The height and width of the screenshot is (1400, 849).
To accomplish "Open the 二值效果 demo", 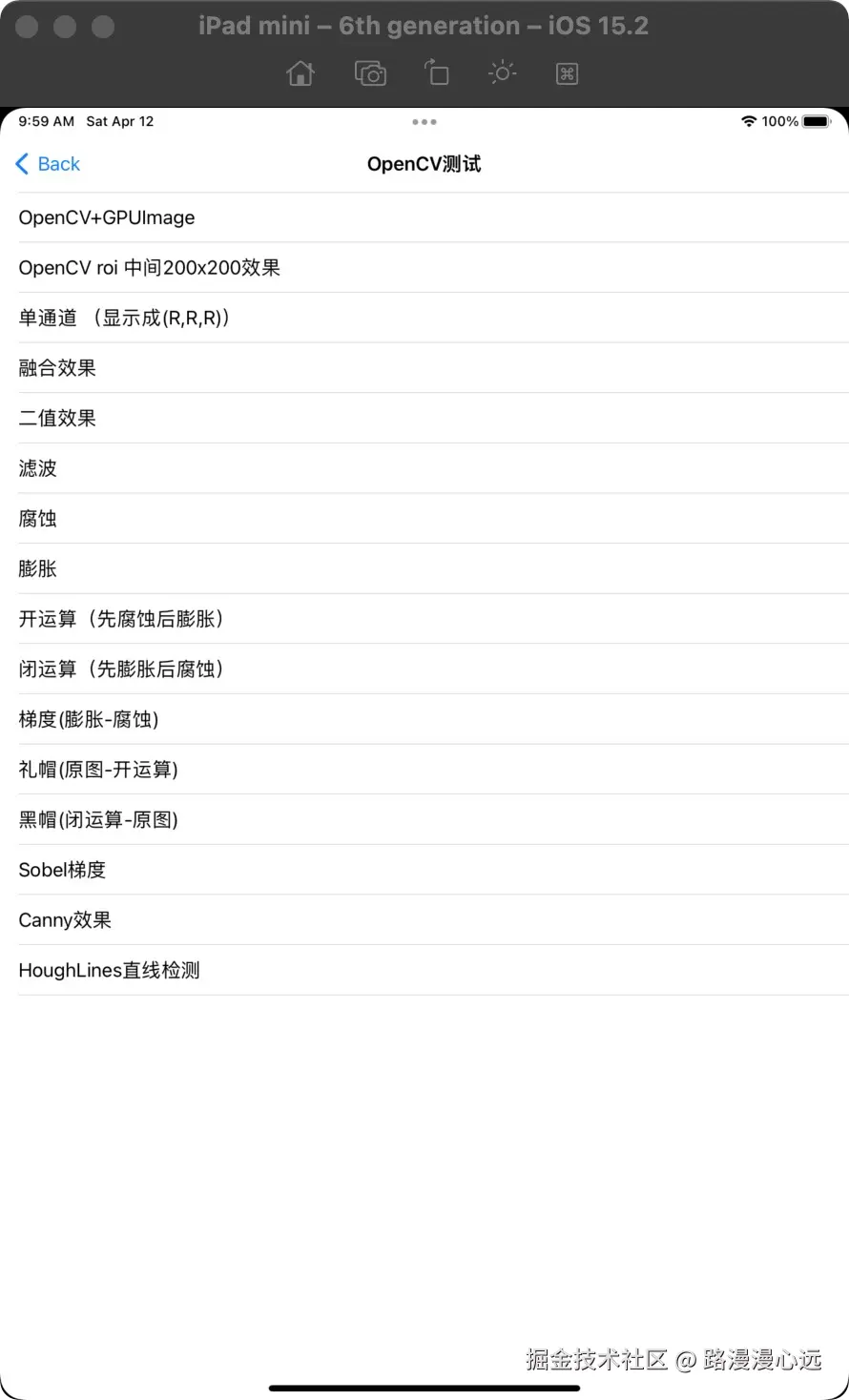I will coord(57,418).
